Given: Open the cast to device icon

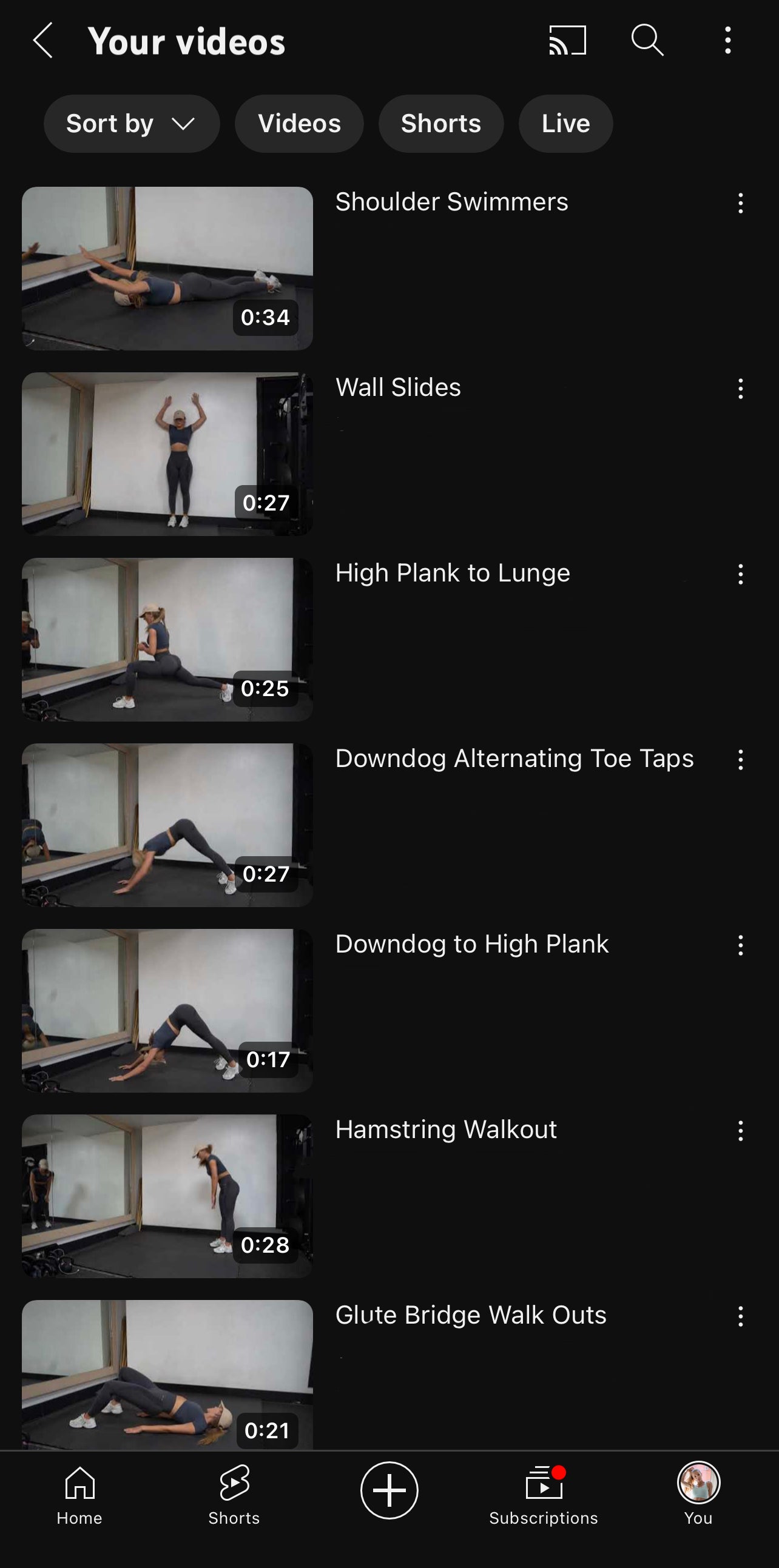Looking at the screenshot, I should 567,41.
